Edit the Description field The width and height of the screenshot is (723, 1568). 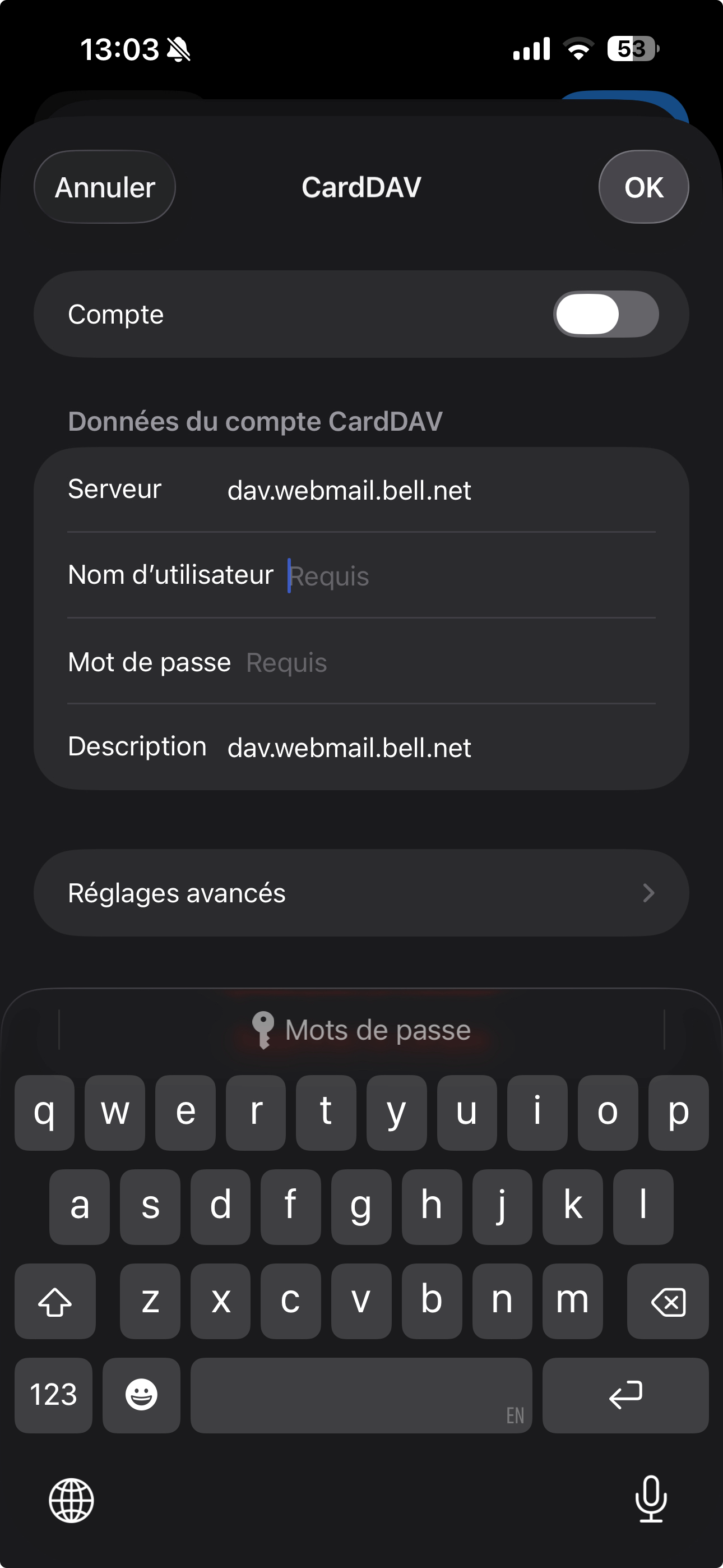click(x=350, y=748)
